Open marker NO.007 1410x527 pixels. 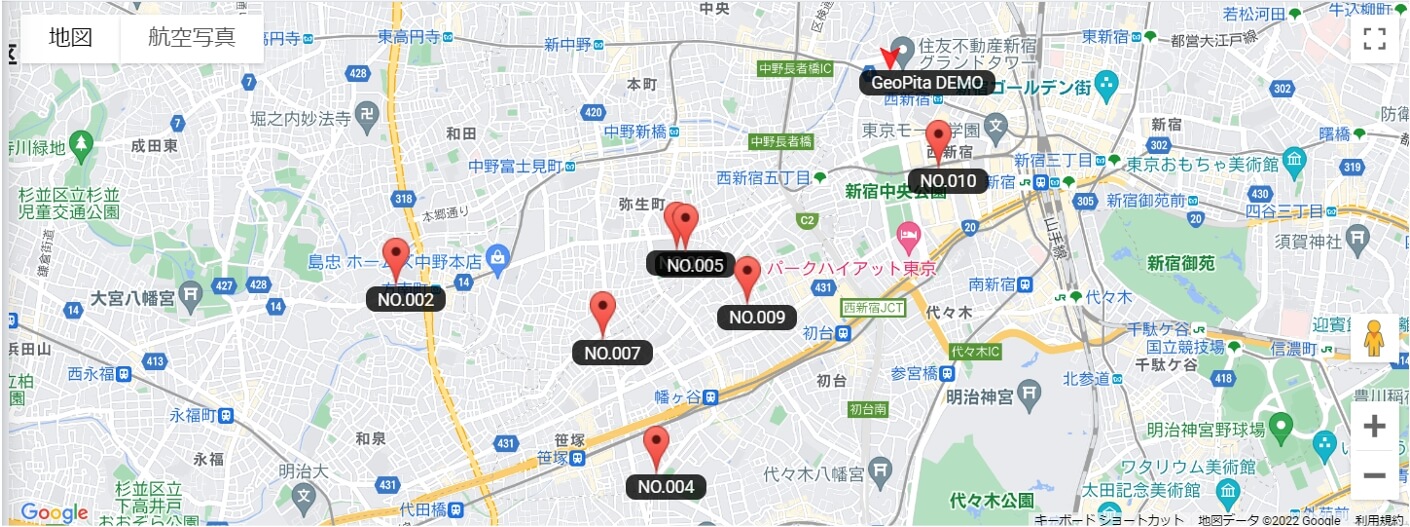point(602,312)
